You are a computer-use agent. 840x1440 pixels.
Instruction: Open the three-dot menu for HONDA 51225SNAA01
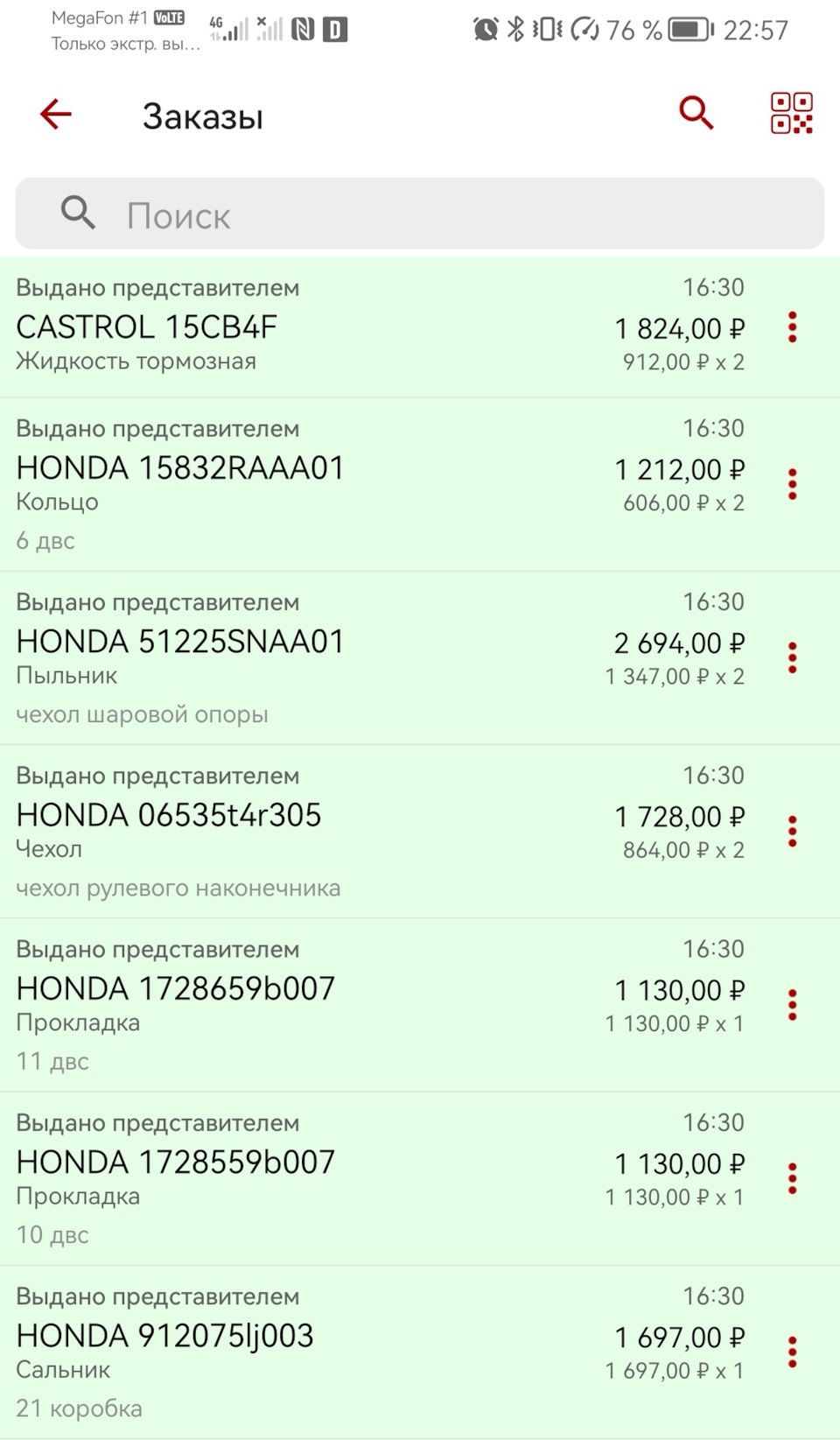tap(792, 655)
